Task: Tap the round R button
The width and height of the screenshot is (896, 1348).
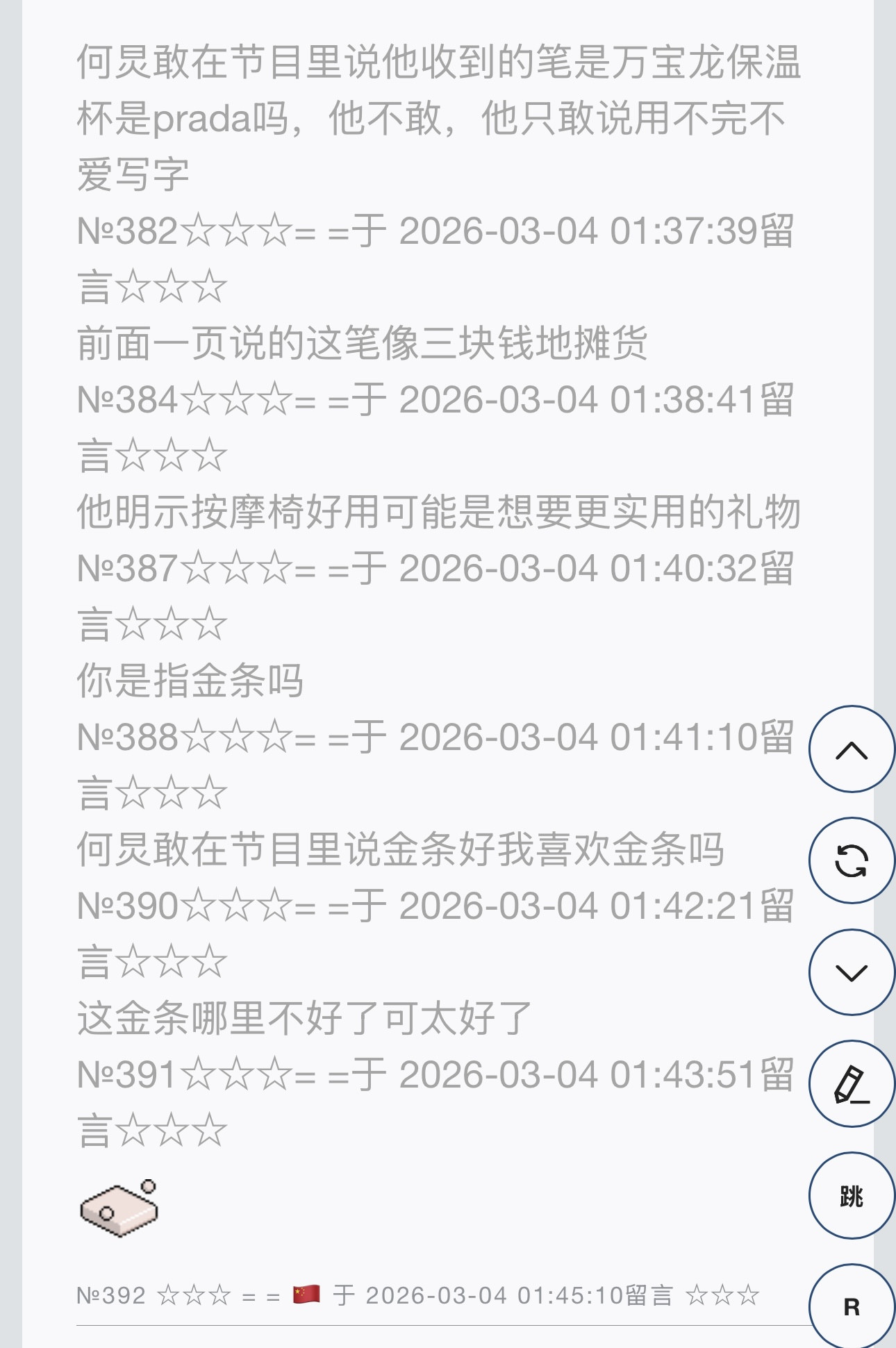Action: tap(852, 1306)
